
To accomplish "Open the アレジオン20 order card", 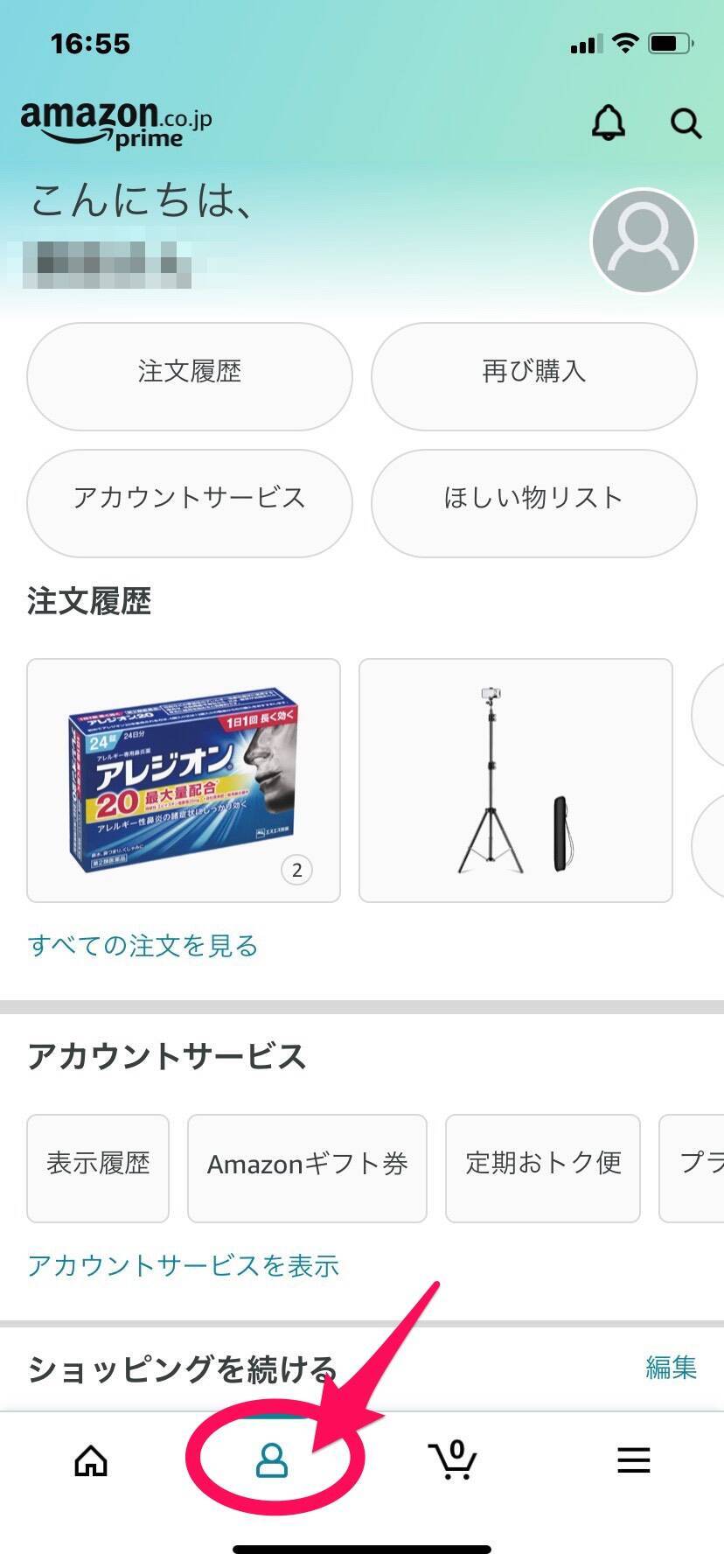I will (184, 780).
